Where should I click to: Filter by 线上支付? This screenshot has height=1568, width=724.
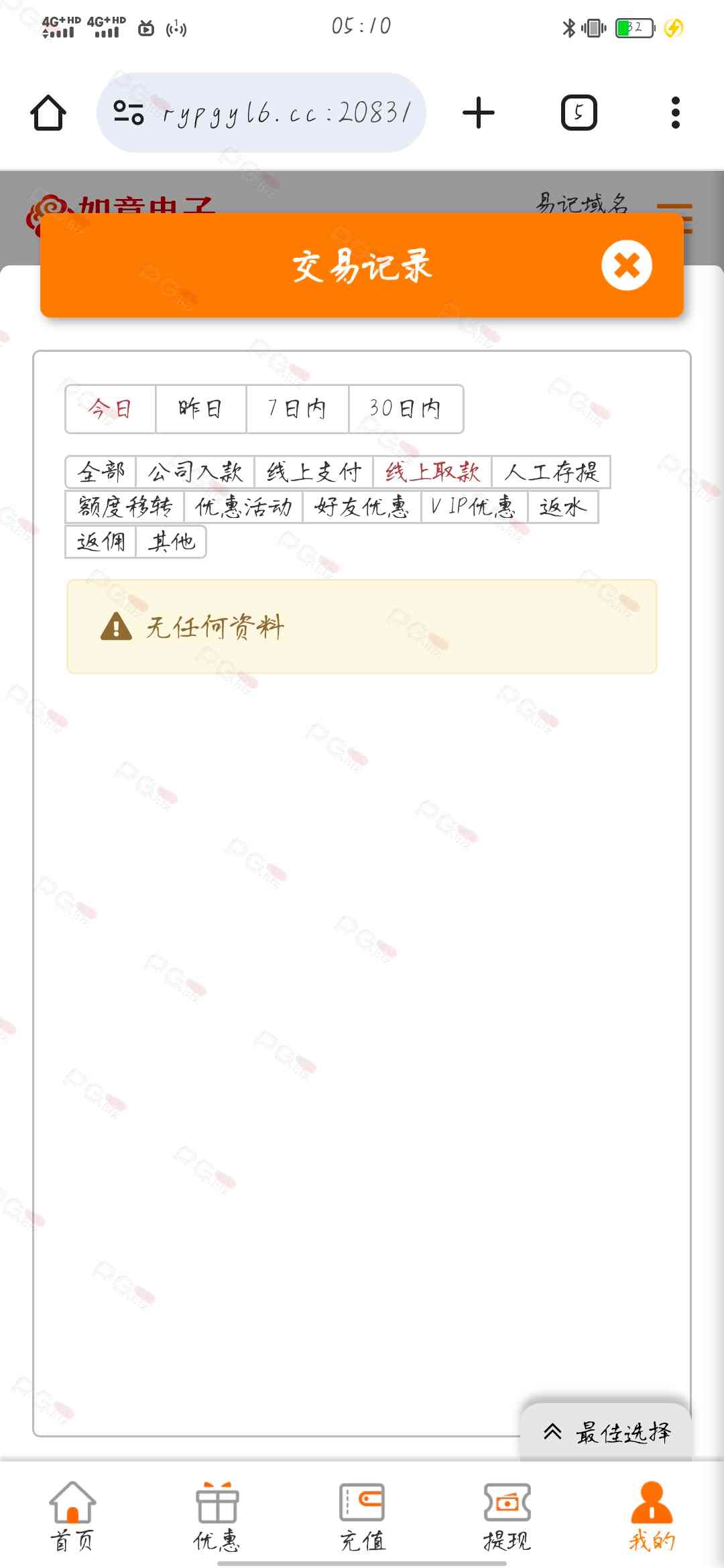(314, 472)
